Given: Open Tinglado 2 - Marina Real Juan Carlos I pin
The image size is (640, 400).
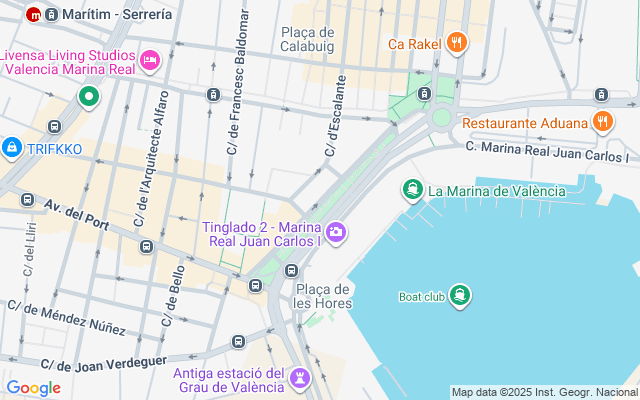Looking at the screenshot, I should (x=336, y=233).
